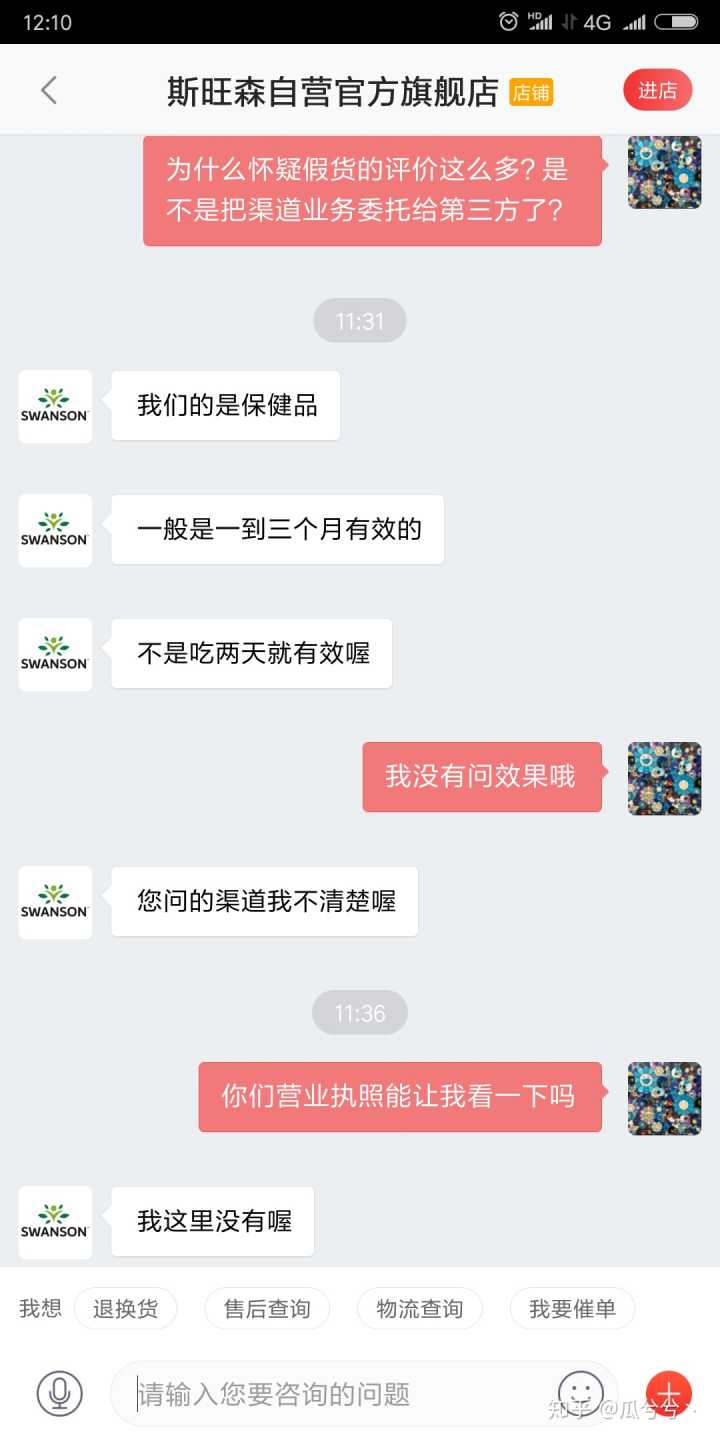
Task: Go back with the top-left arrow
Action: pyautogui.click(x=48, y=90)
